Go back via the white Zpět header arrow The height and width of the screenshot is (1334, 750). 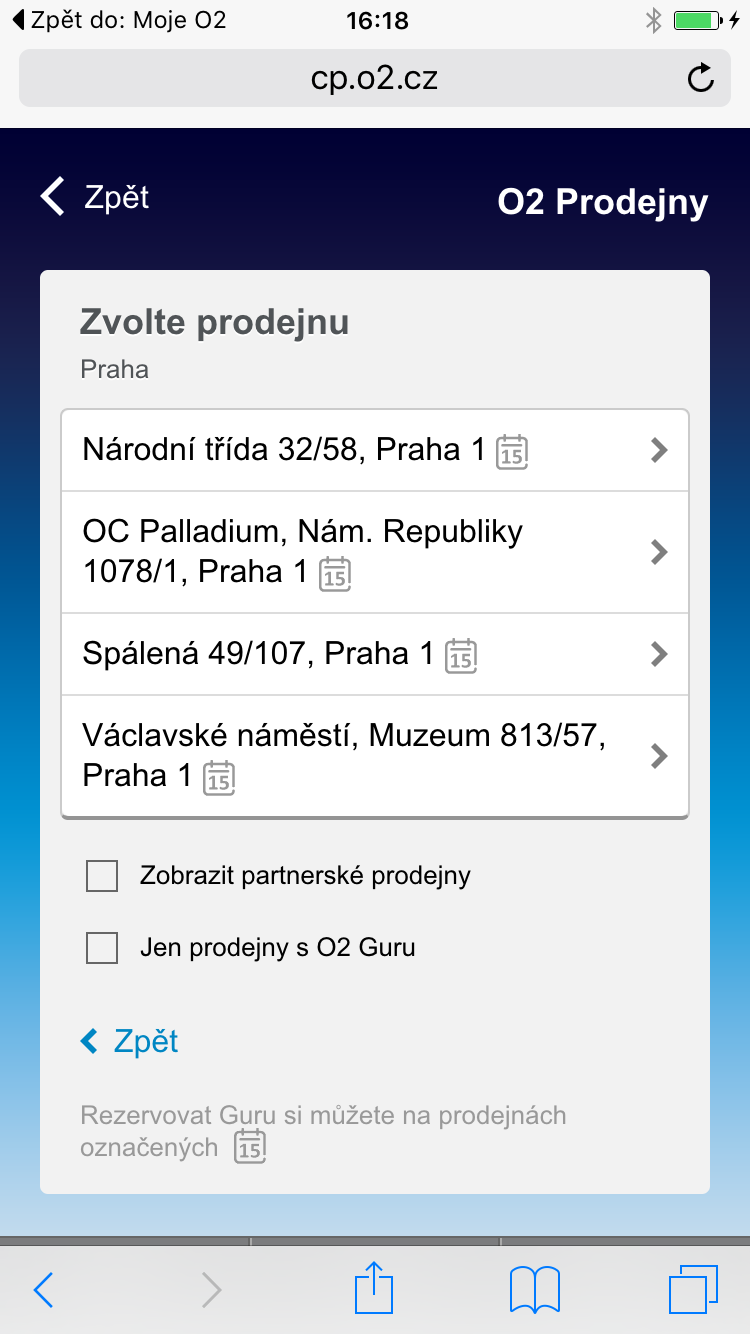click(x=95, y=197)
